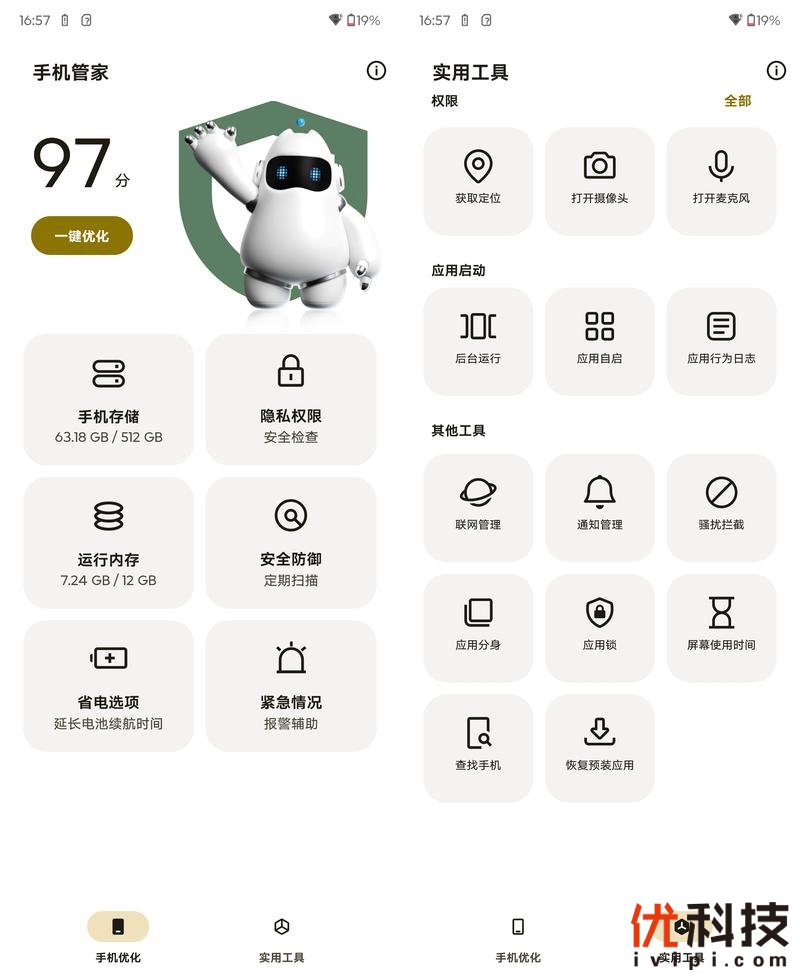
Task: Open the info icon beside 手机管家 title
Action: point(376,70)
